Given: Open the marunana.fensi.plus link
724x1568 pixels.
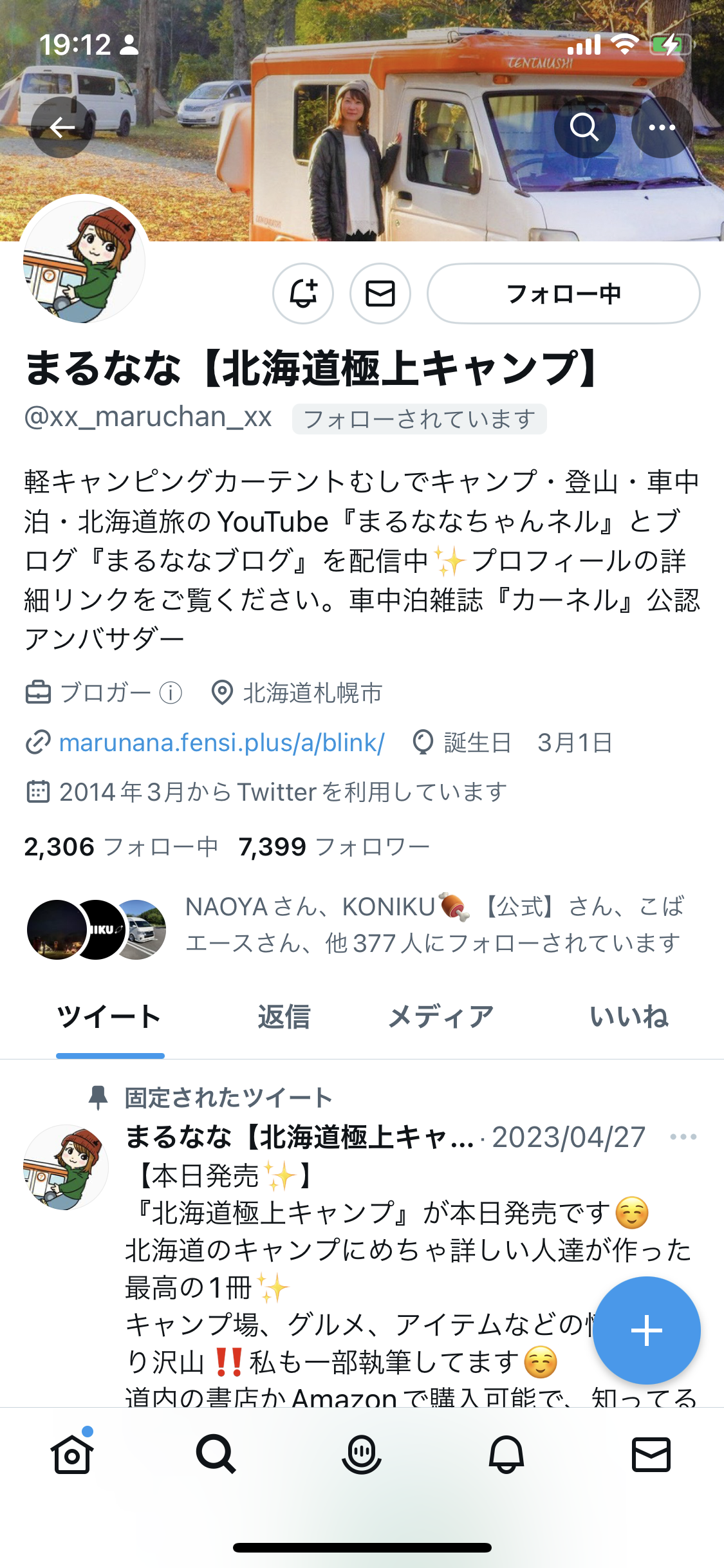Looking at the screenshot, I should [x=221, y=743].
